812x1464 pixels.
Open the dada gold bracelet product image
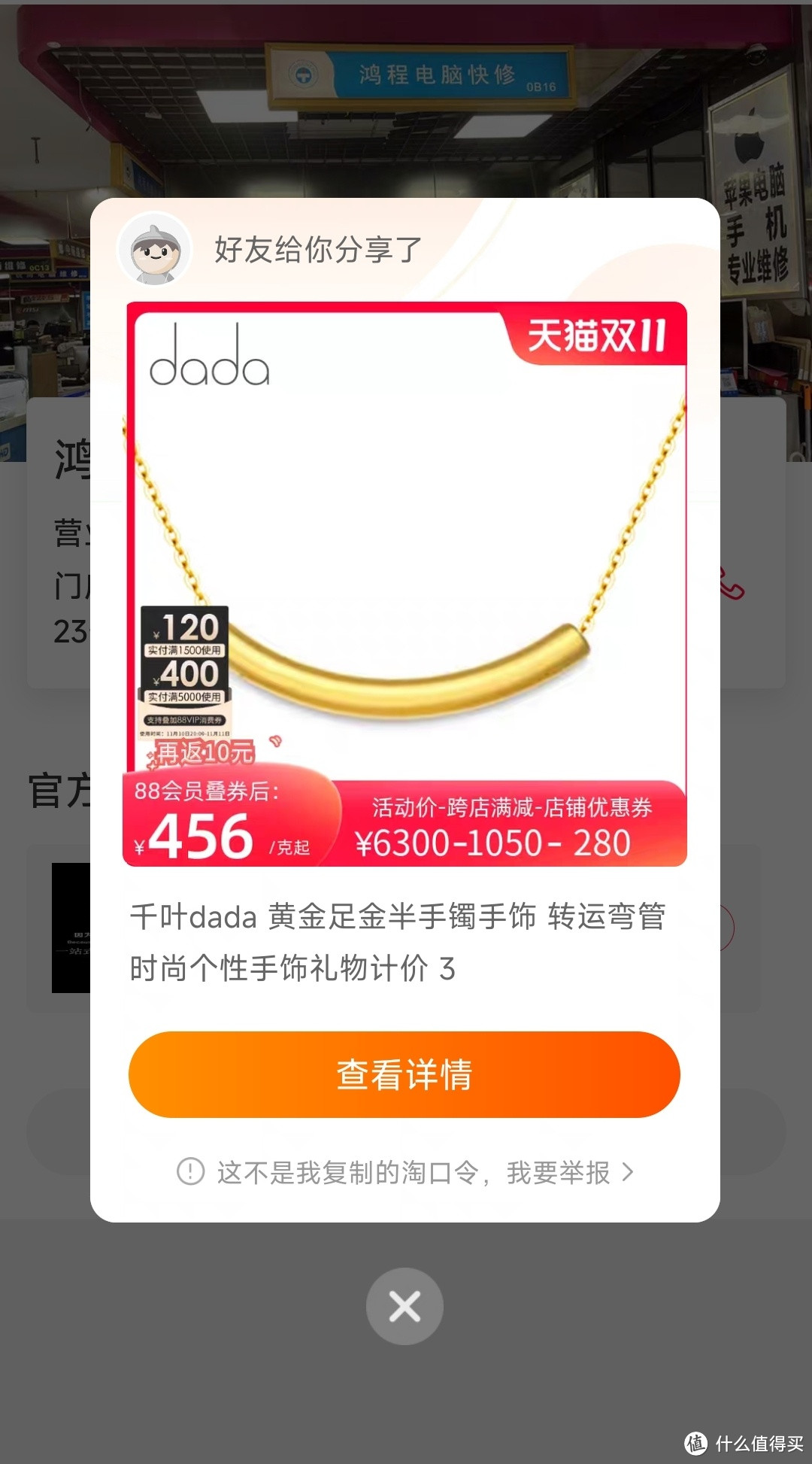405,584
